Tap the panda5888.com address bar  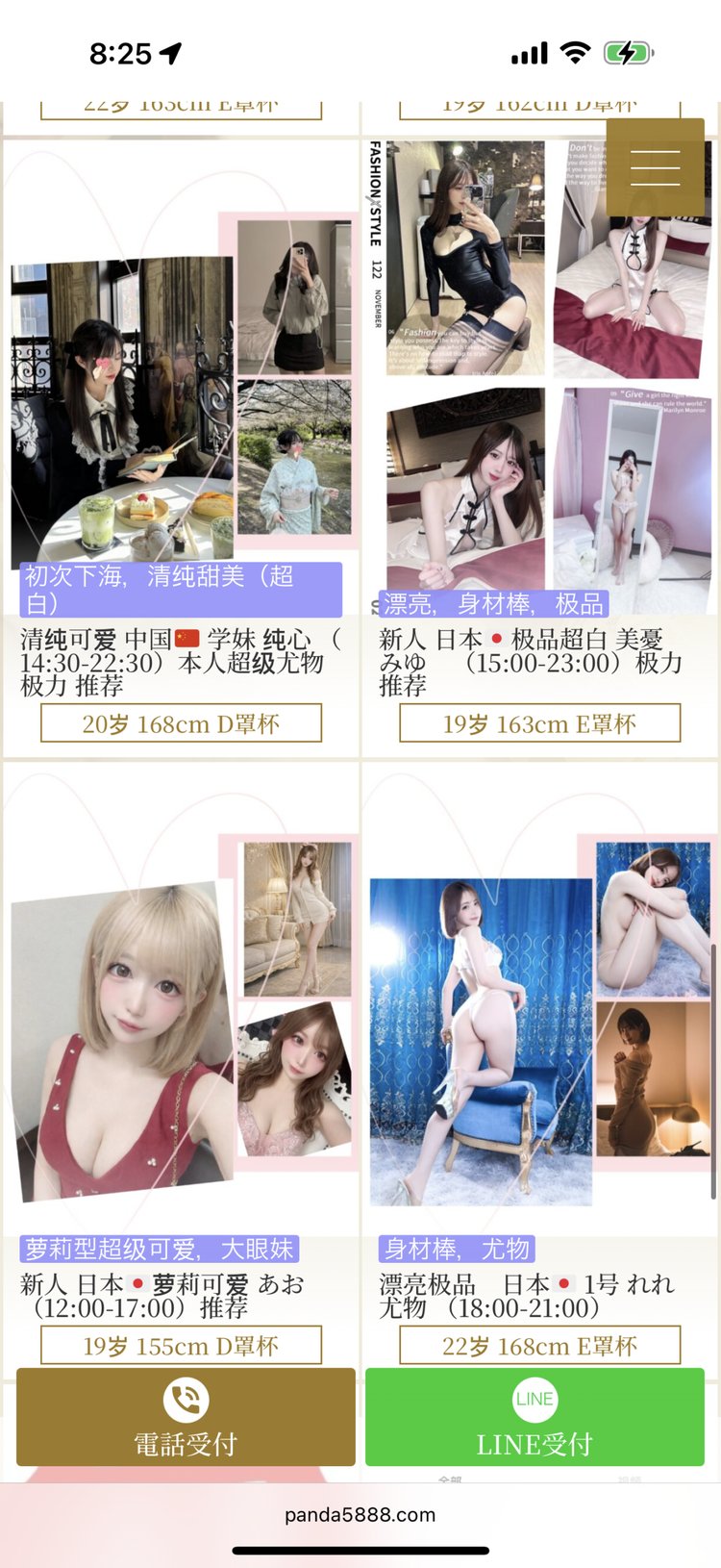(x=360, y=1515)
